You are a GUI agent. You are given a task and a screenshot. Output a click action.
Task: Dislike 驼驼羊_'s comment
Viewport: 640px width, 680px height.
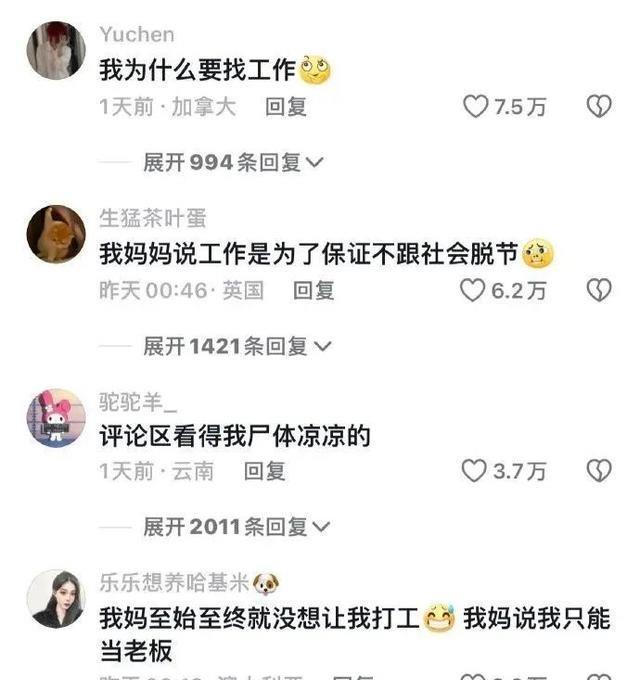[x=598, y=470]
